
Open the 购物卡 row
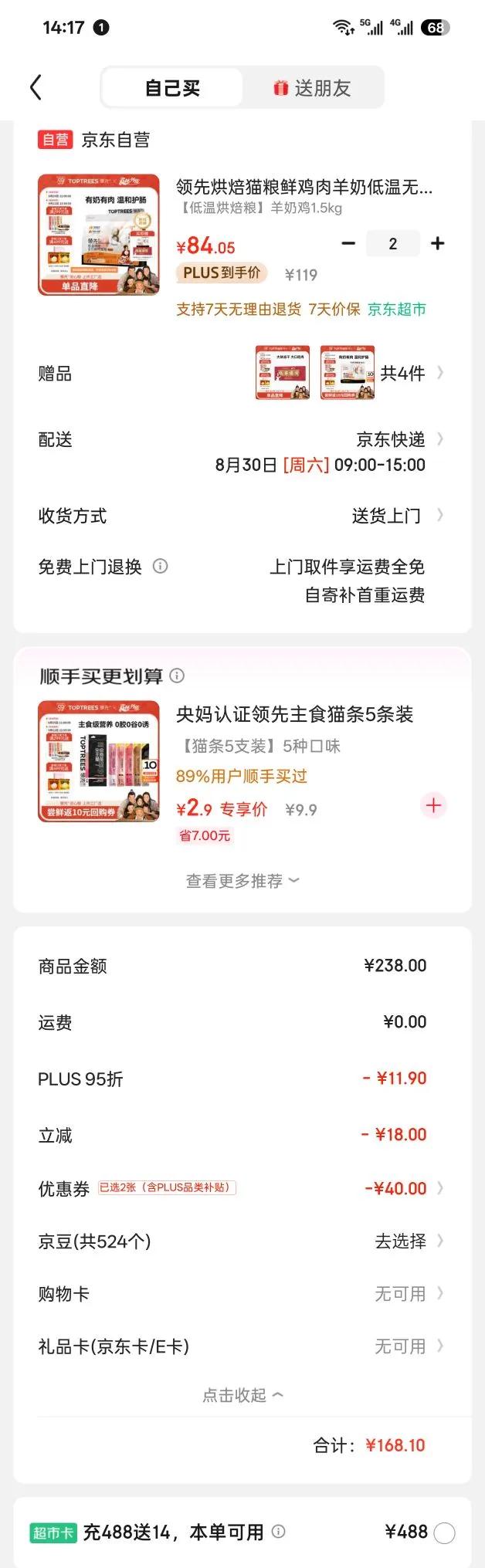pyautogui.click(x=242, y=1294)
